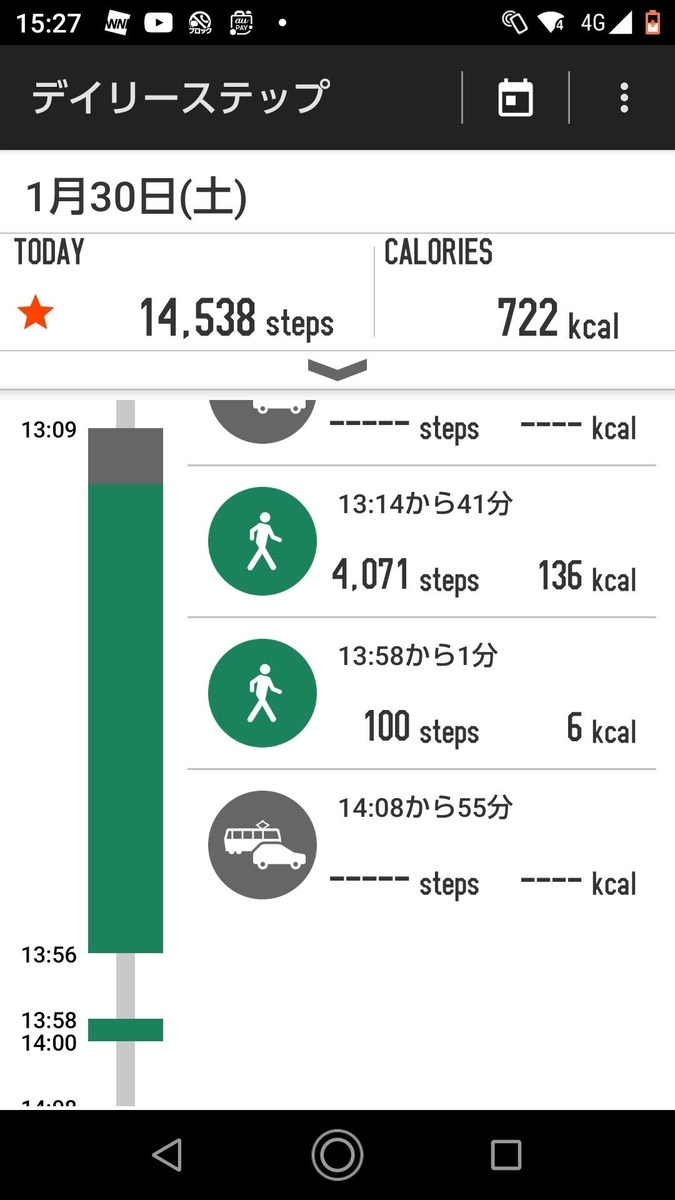Open the calendar date picker

tap(516, 98)
